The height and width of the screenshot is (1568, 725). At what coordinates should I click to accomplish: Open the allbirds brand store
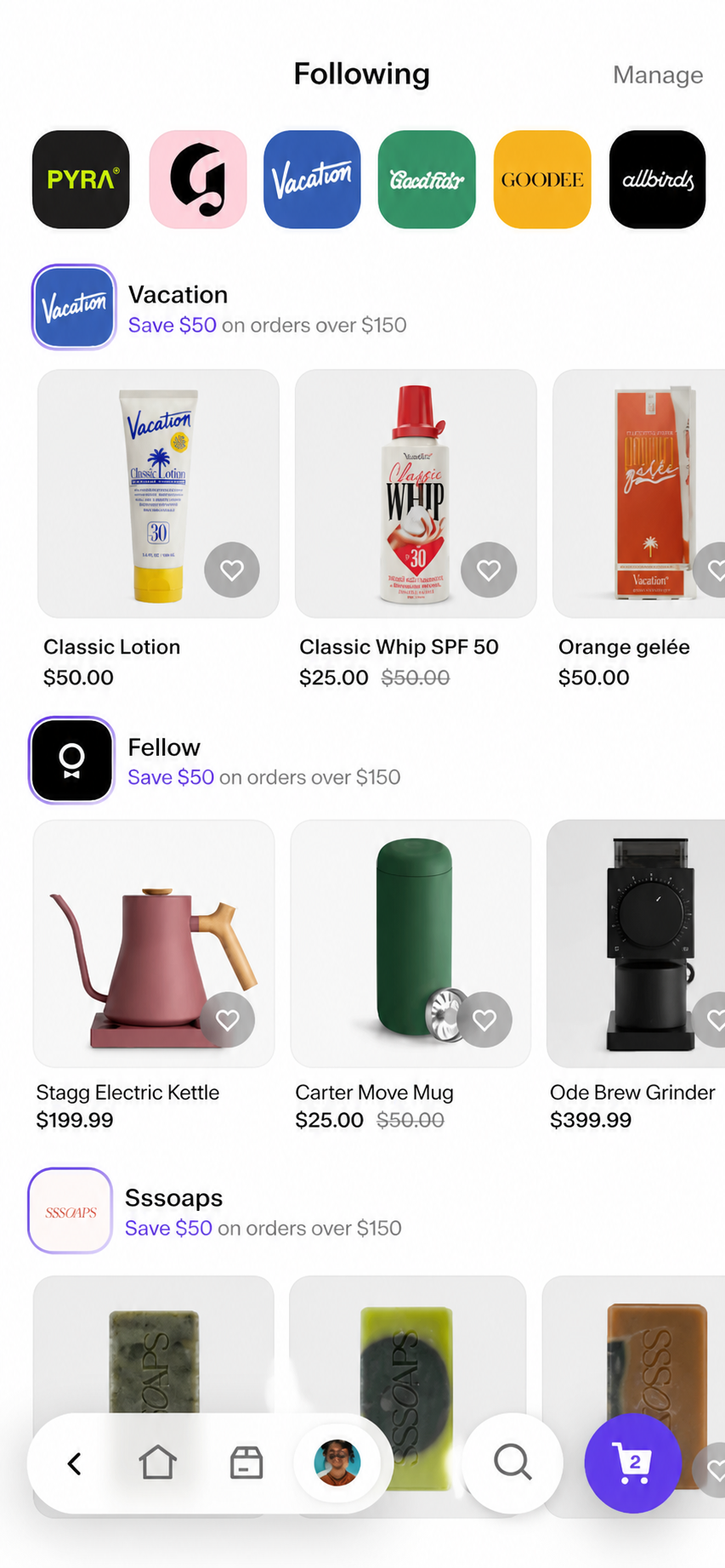pos(658,179)
